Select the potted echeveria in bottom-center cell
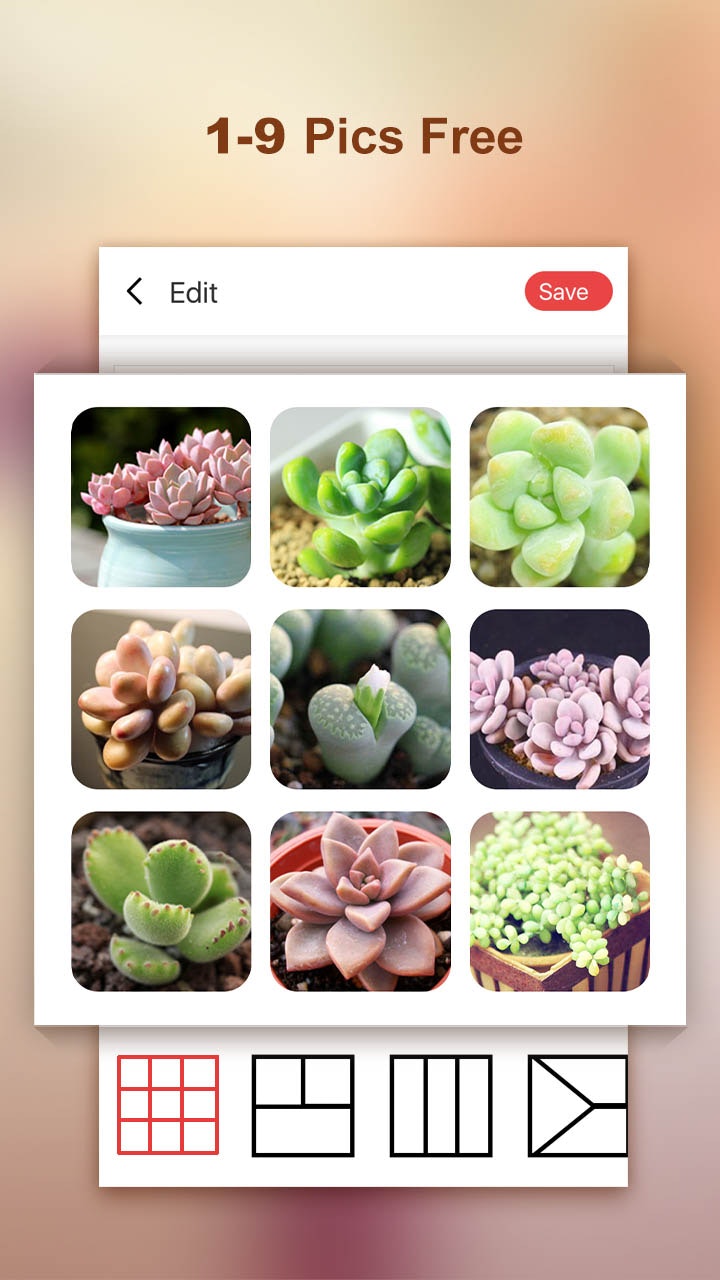720x1280 pixels. point(360,898)
